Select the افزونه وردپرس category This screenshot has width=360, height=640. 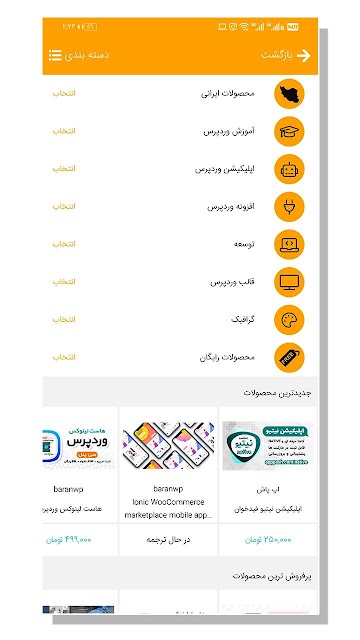click(180, 207)
